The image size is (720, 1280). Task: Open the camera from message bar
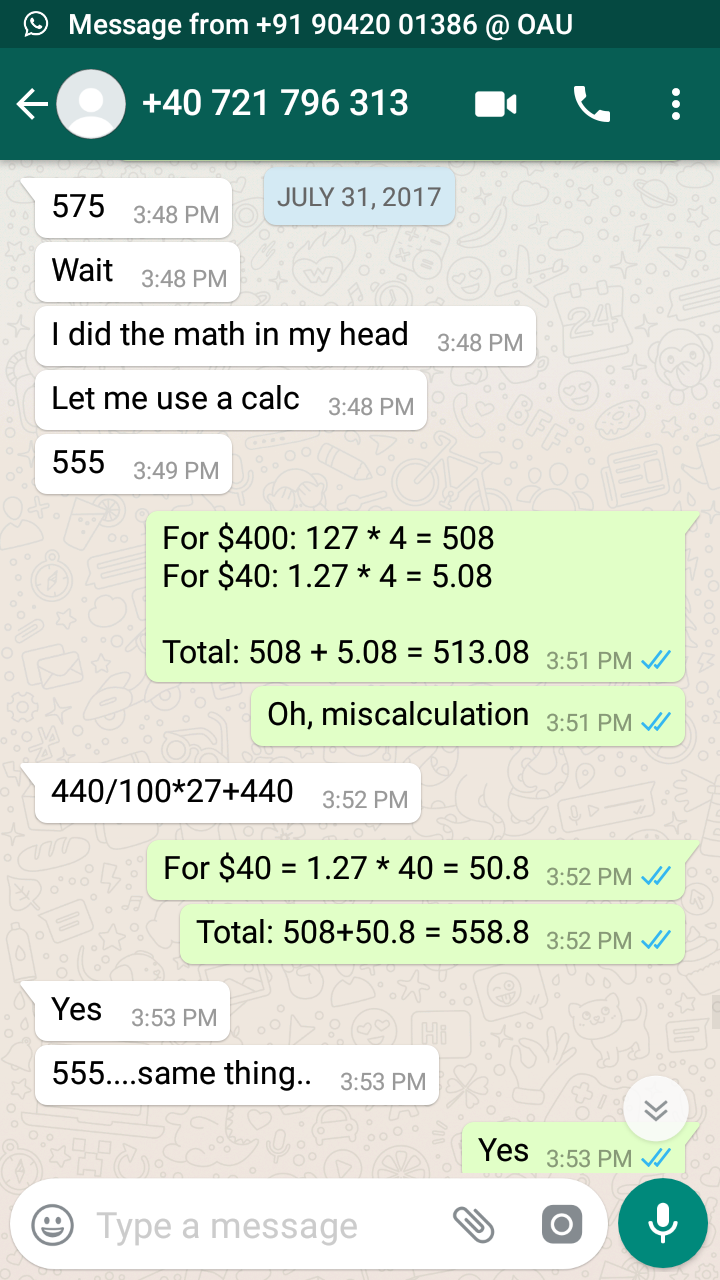click(561, 1224)
